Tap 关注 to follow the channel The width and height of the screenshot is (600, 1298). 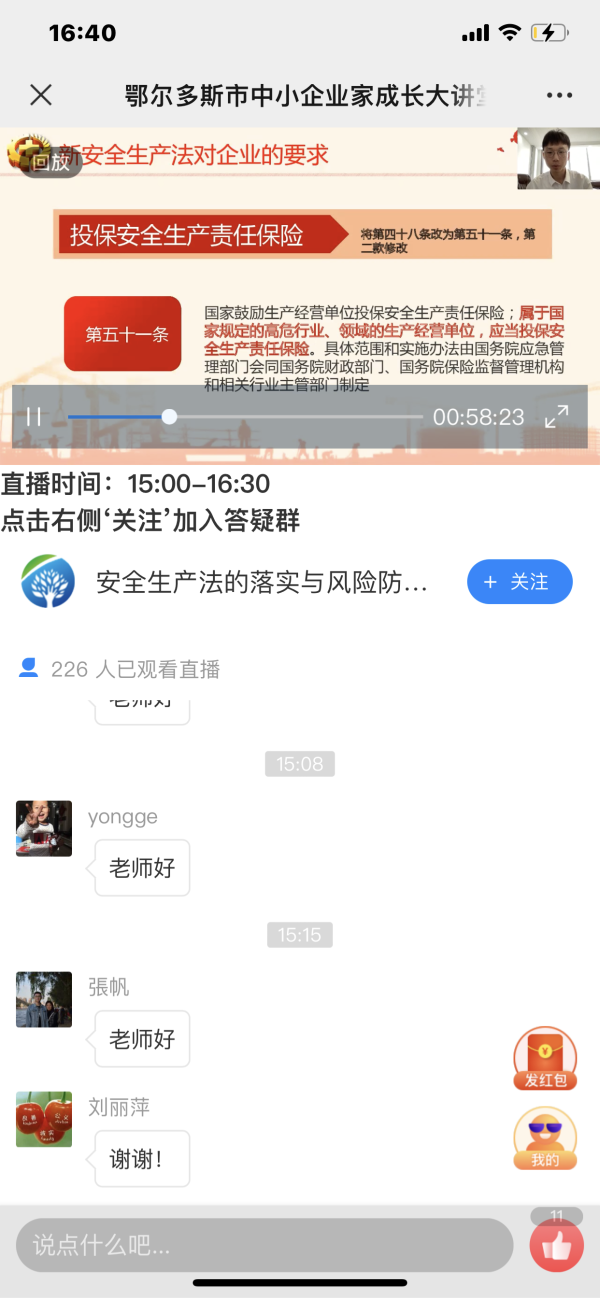click(x=519, y=582)
